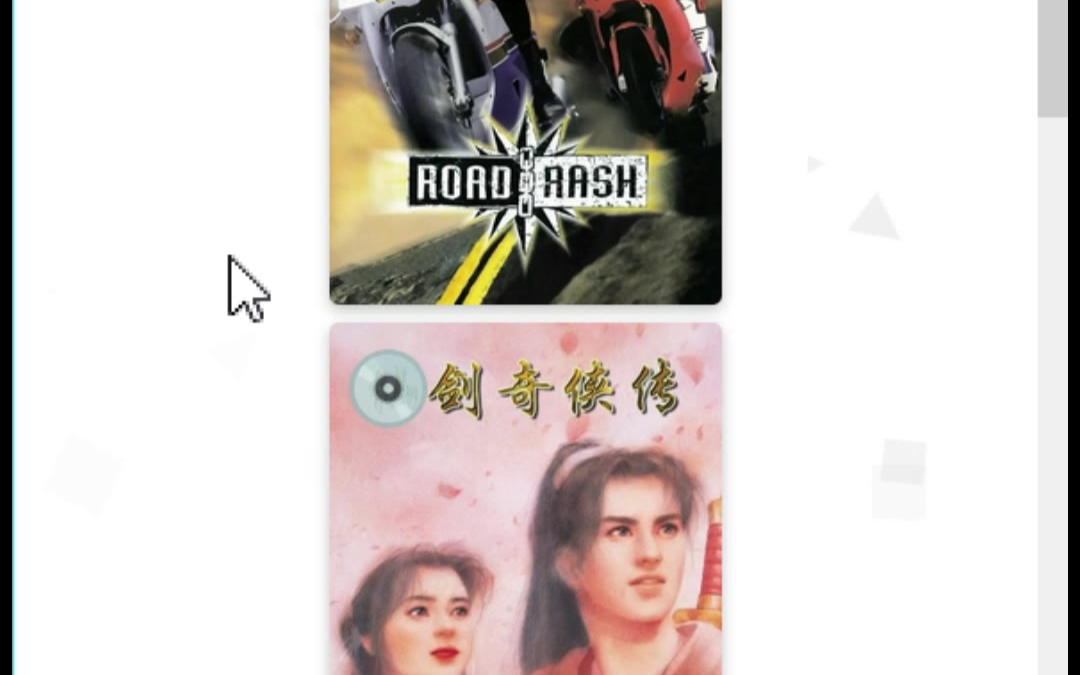This screenshot has width=1080, height=675.
Task: Tap the vertical scrollbar handle
Action: 1052,58
